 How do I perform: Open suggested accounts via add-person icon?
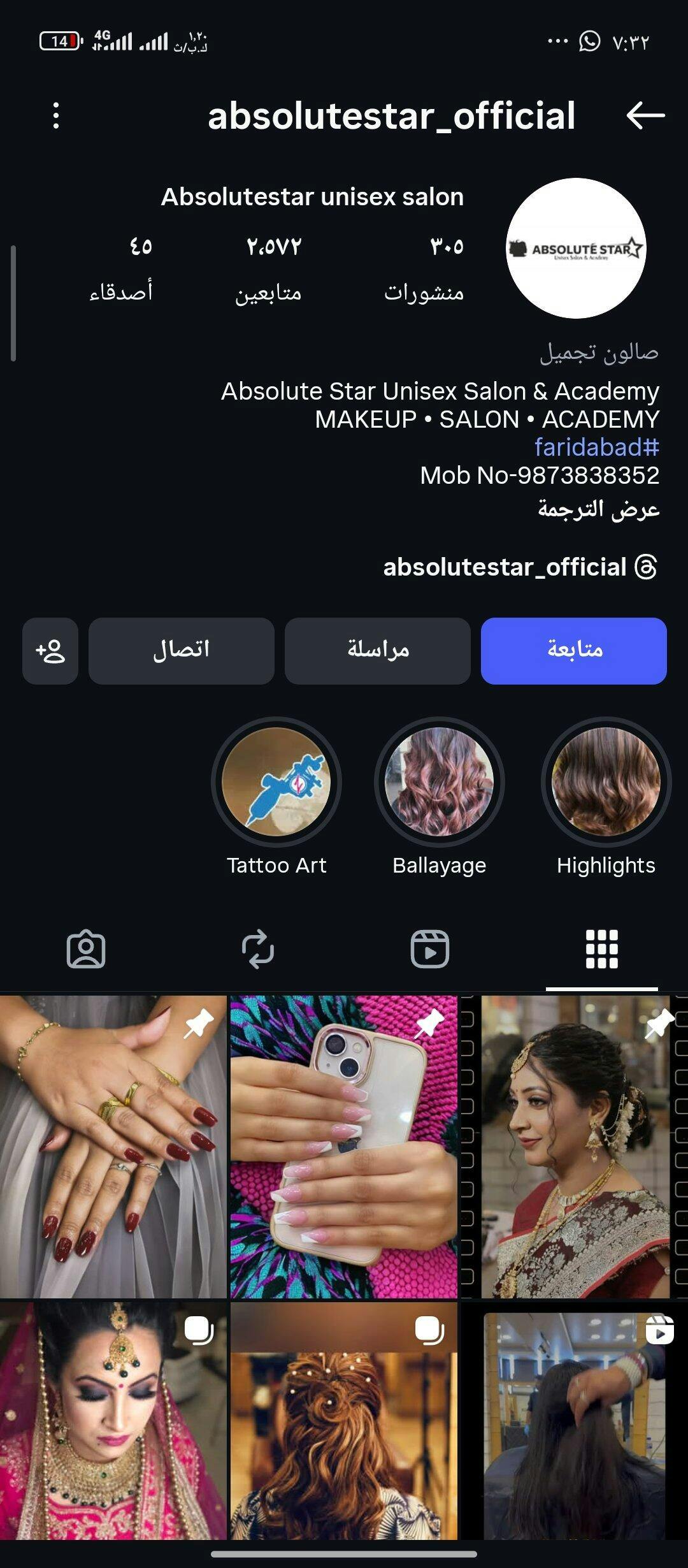(50, 650)
